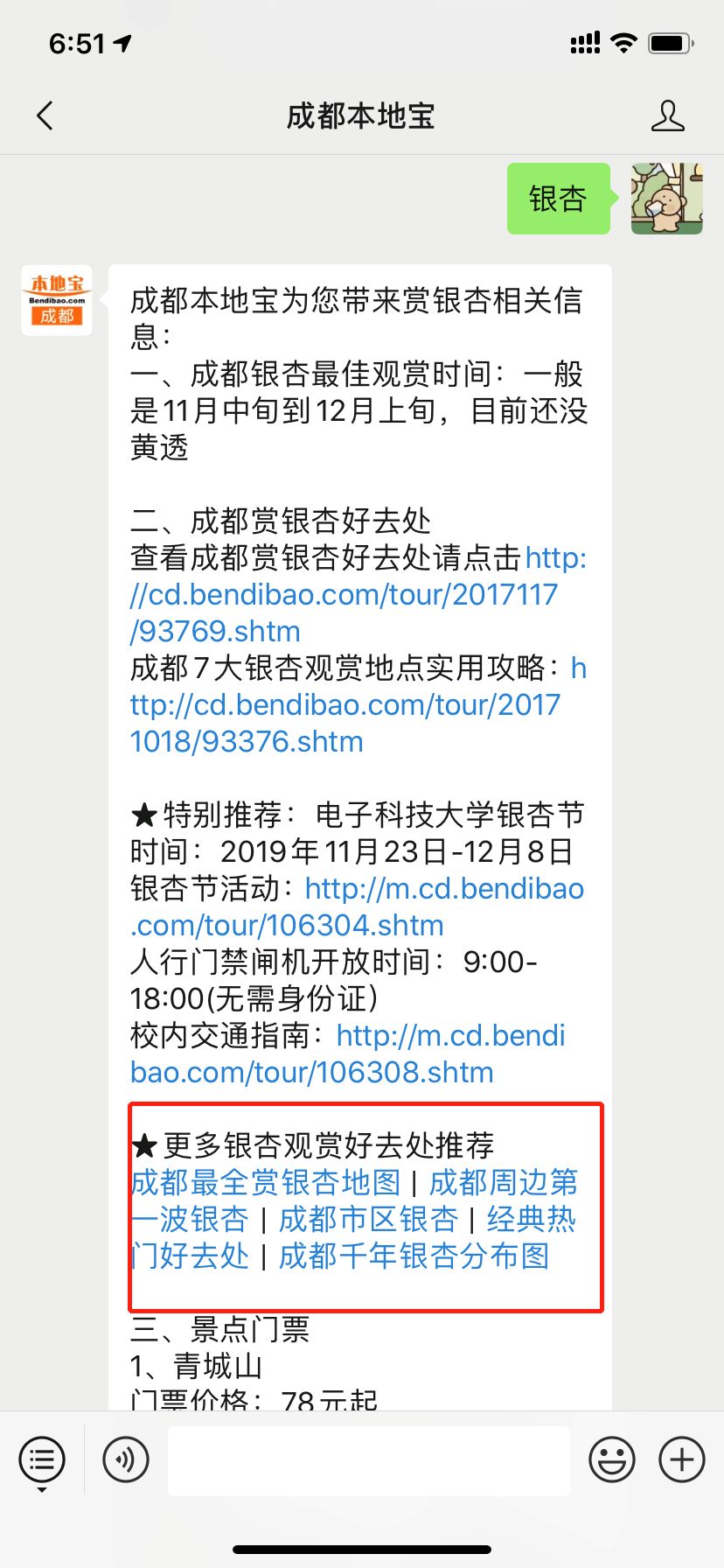Image resolution: width=724 pixels, height=1568 pixels.
Task: Open the link ending in 93376.shtm
Action: pyautogui.click(x=345, y=705)
